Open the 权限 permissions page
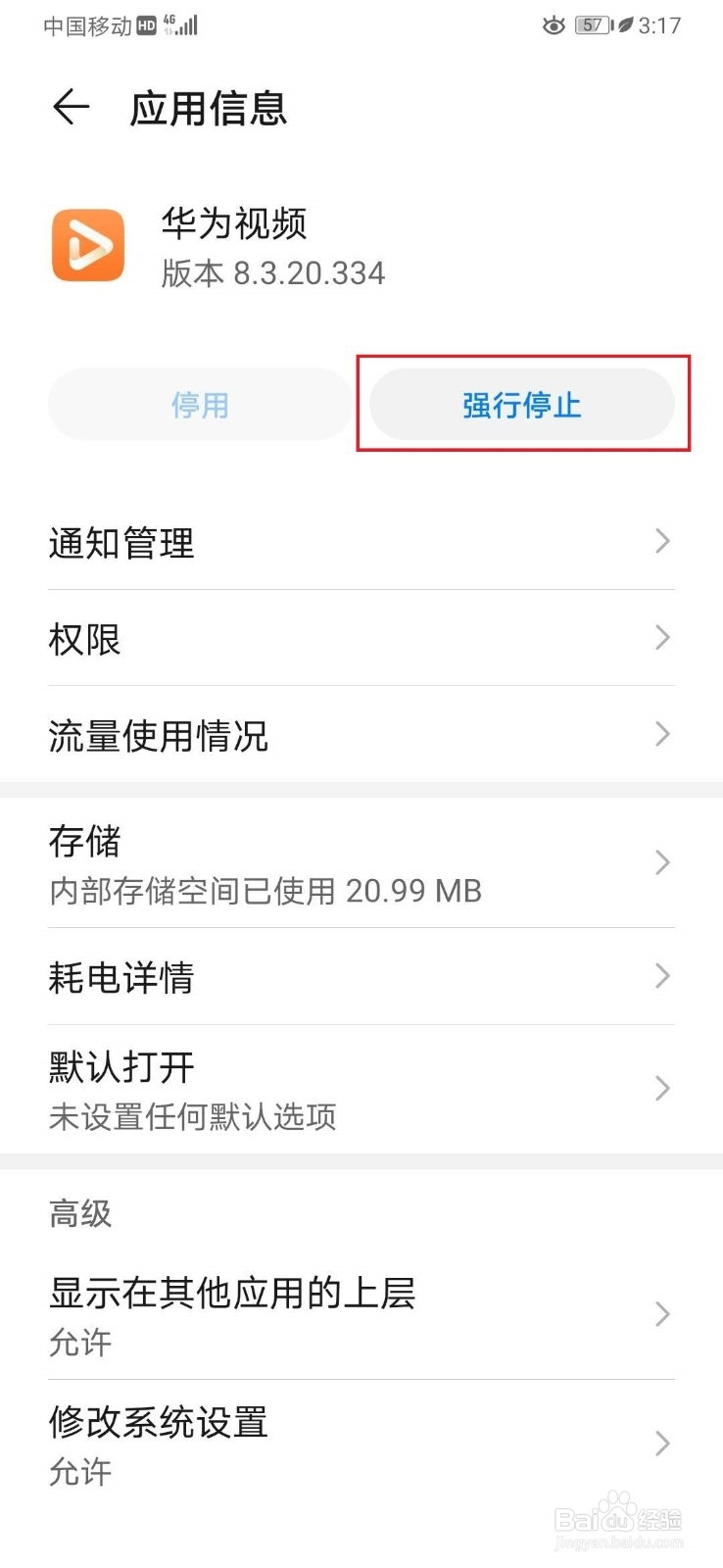Screen dimensions: 723x1568 [x=361, y=639]
